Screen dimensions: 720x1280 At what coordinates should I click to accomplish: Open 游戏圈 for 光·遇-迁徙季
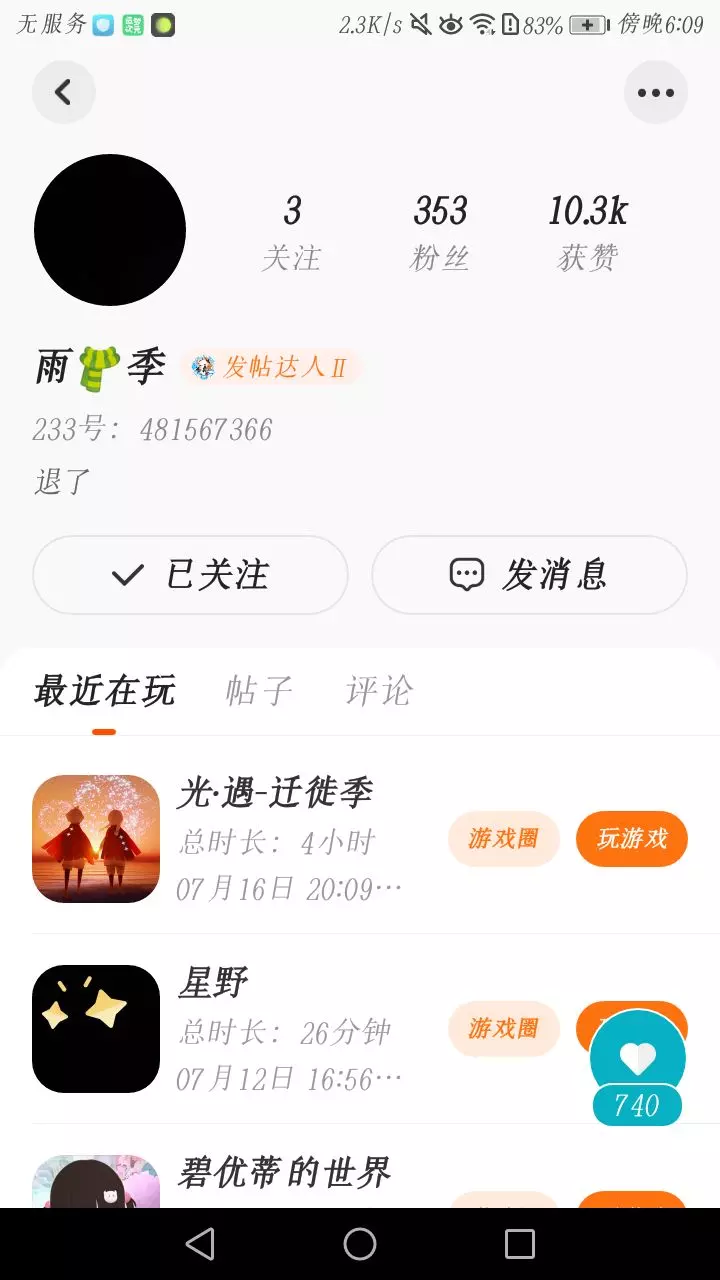pyautogui.click(x=503, y=838)
